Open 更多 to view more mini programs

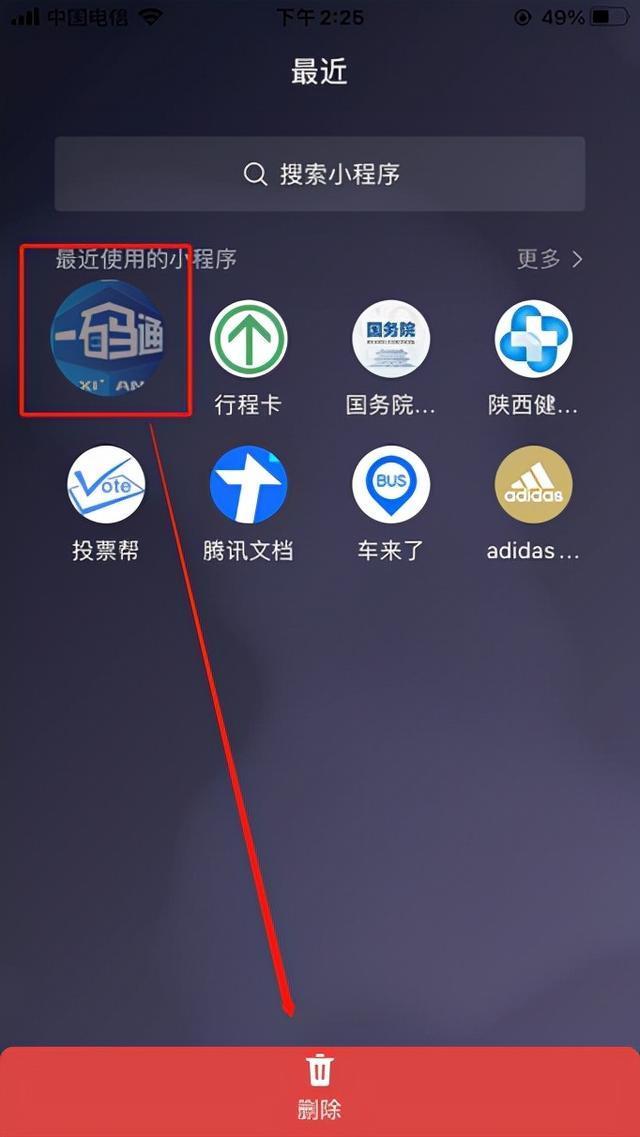550,259
